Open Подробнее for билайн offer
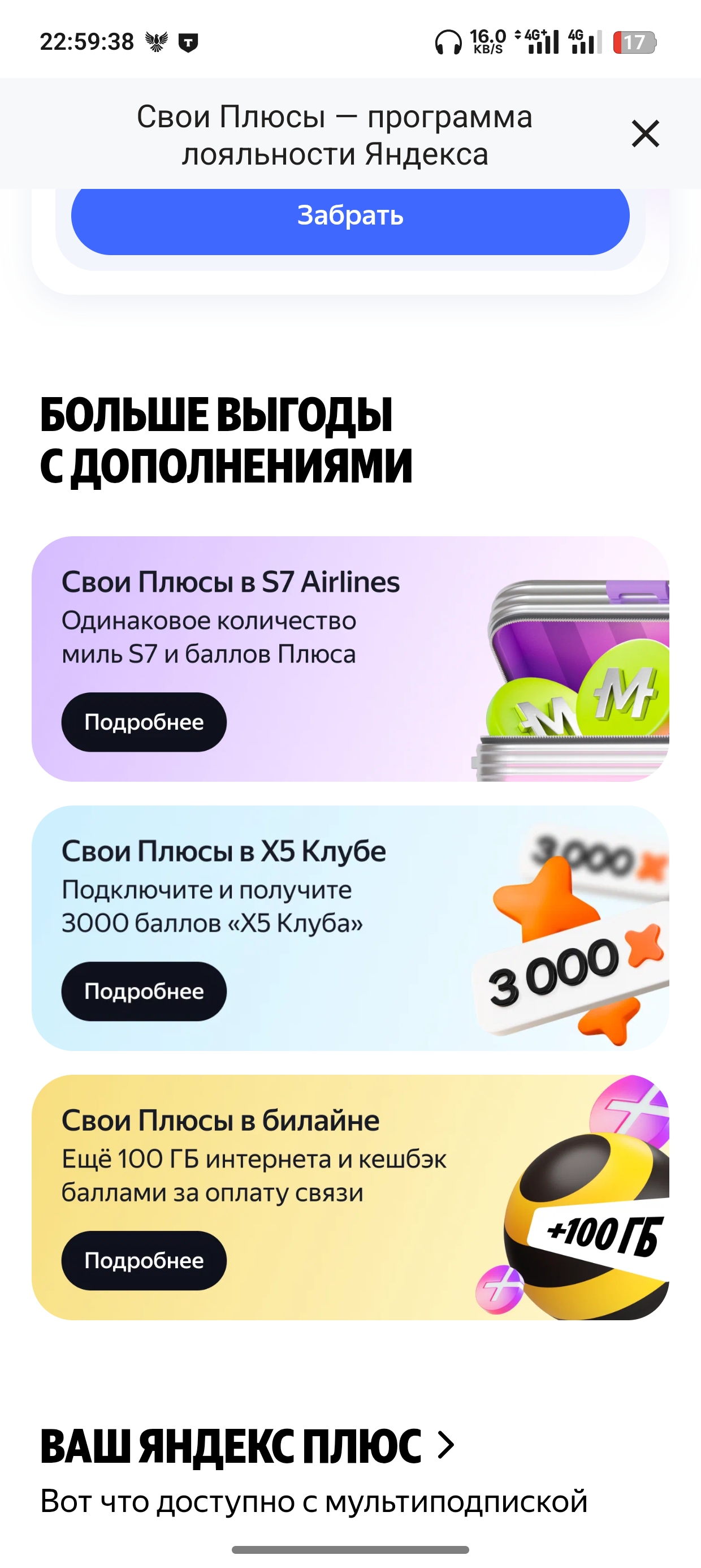 144,1260
